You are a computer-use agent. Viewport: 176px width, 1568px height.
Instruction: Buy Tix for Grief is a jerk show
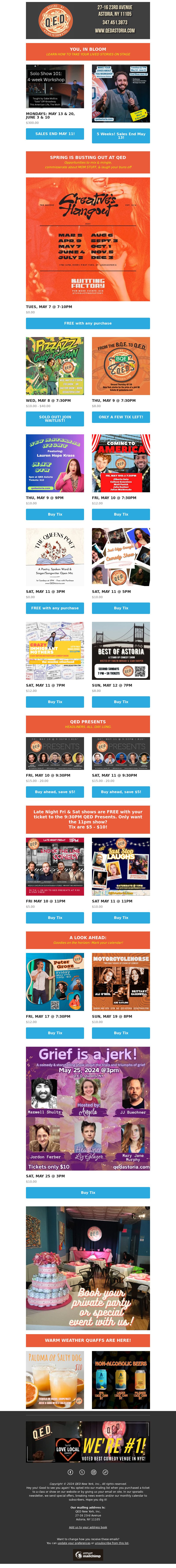click(x=88, y=1175)
